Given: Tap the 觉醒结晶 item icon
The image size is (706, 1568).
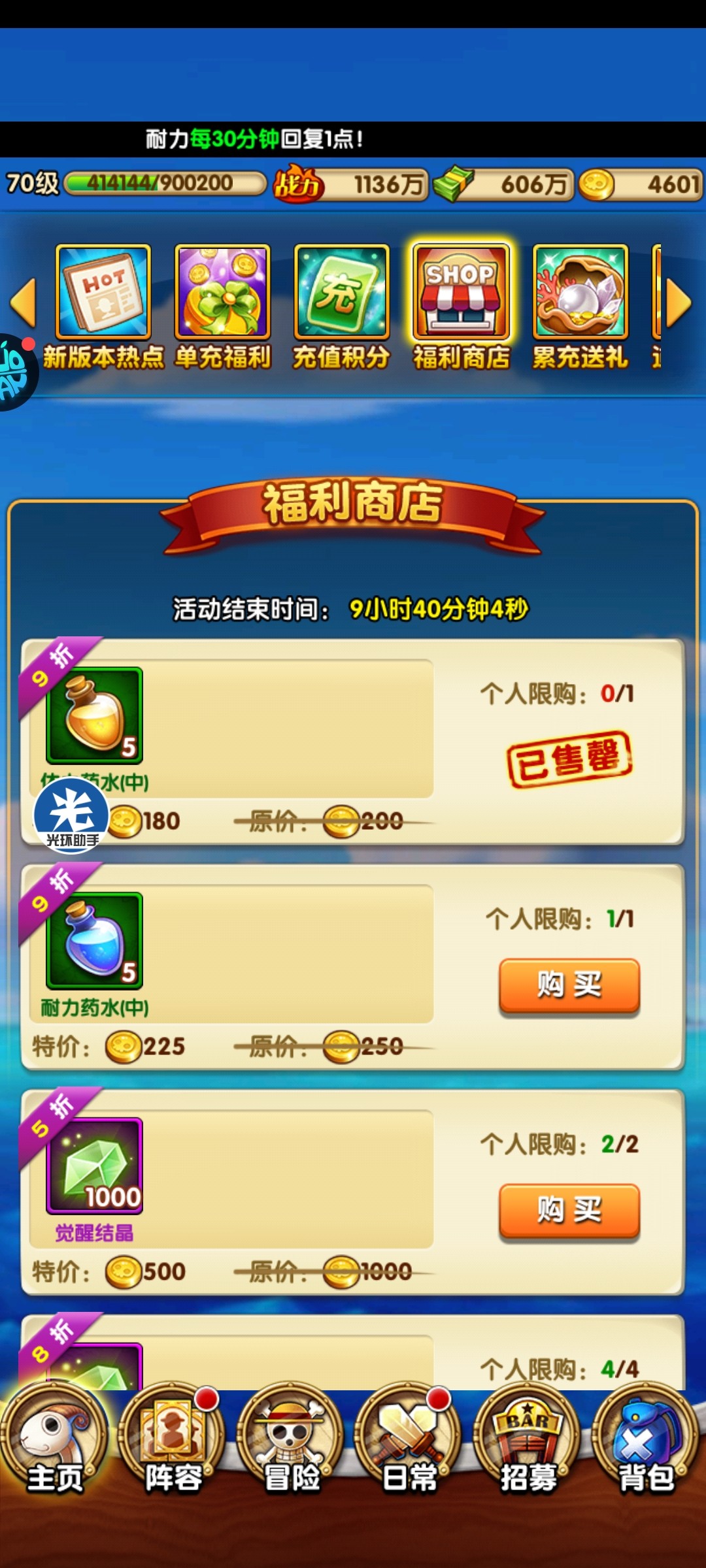Looking at the screenshot, I should (94, 1166).
